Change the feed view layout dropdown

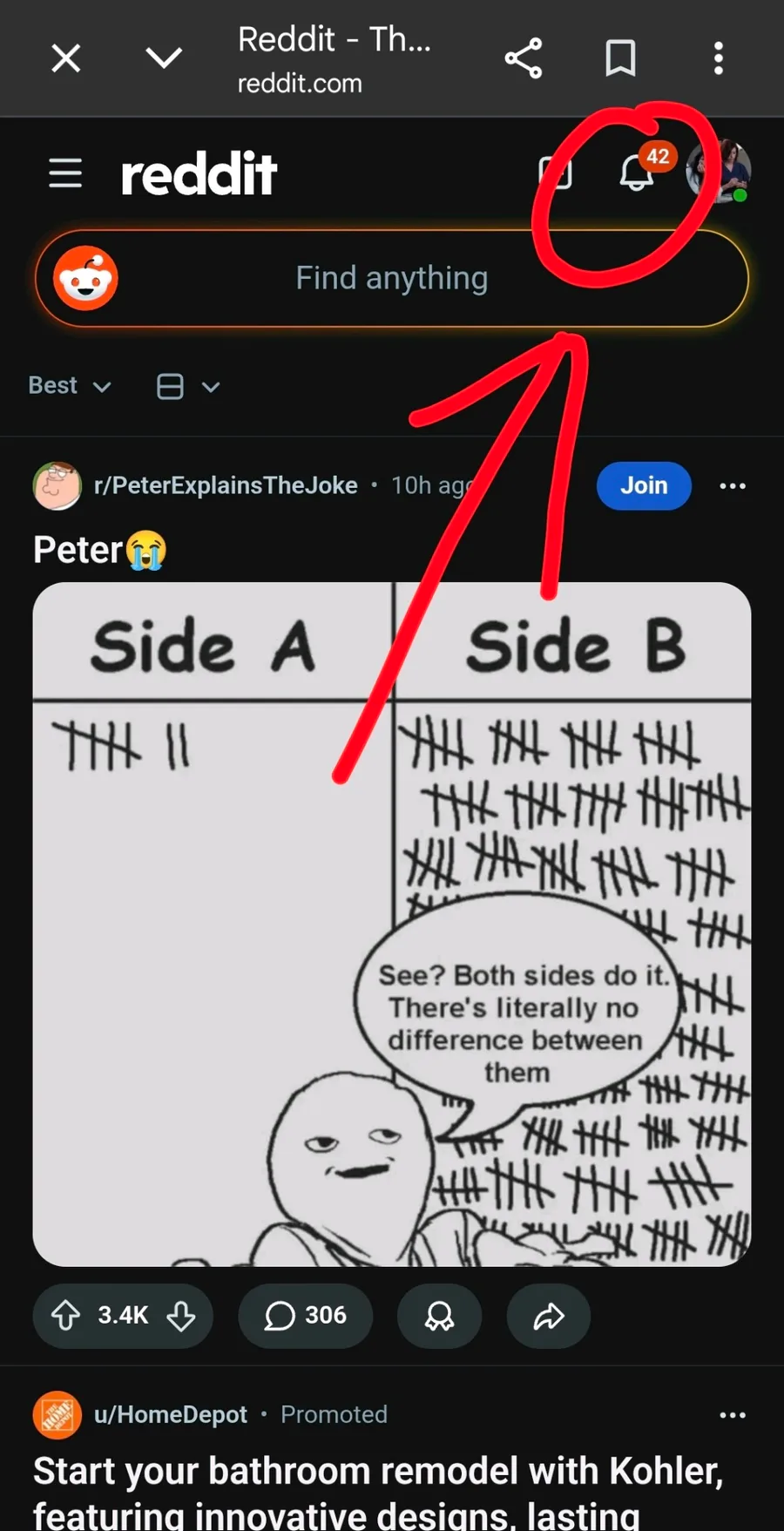[x=187, y=386]
